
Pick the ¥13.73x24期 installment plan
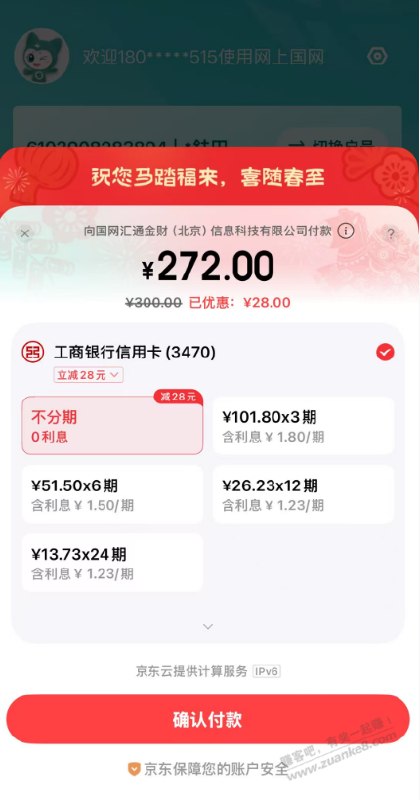tap(112, 563)
